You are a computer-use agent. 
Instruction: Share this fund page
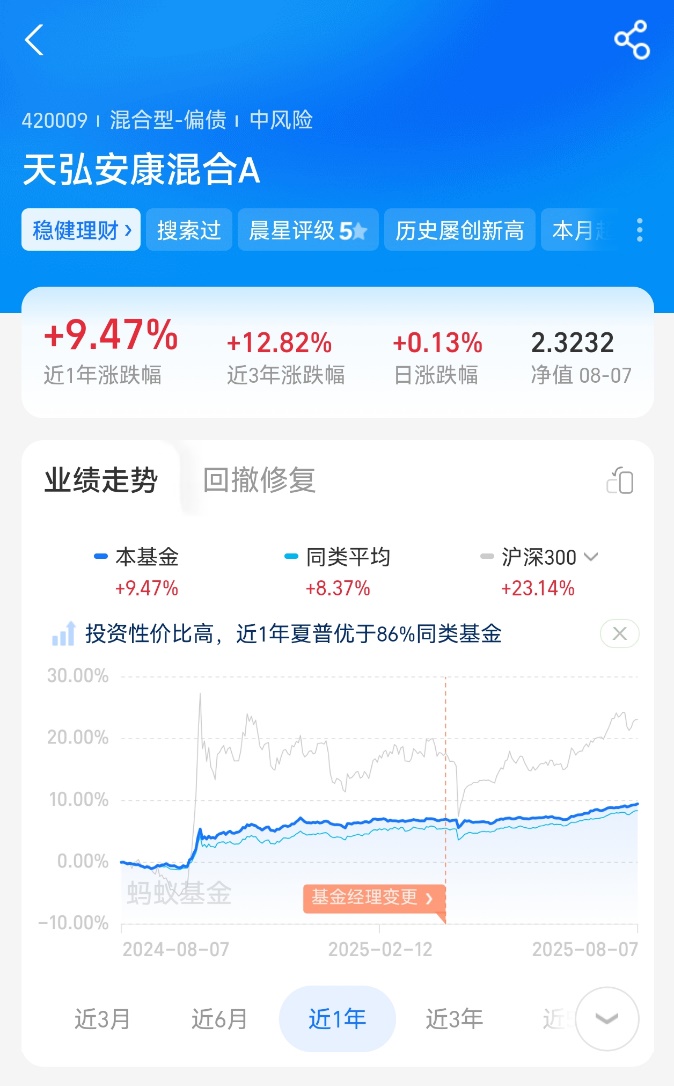click(x=631, y=41)
